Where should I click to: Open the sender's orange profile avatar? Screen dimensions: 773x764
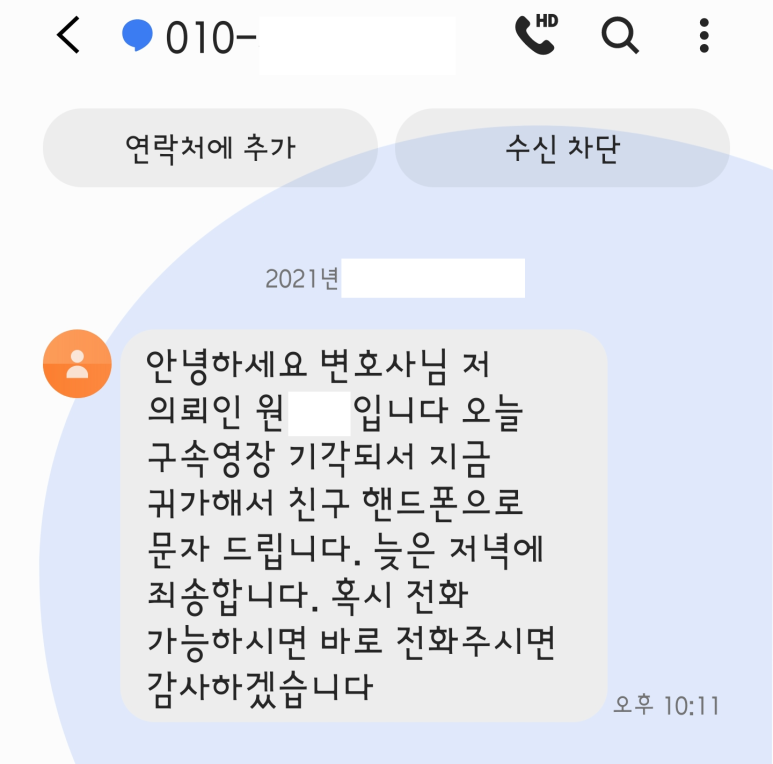77,363
